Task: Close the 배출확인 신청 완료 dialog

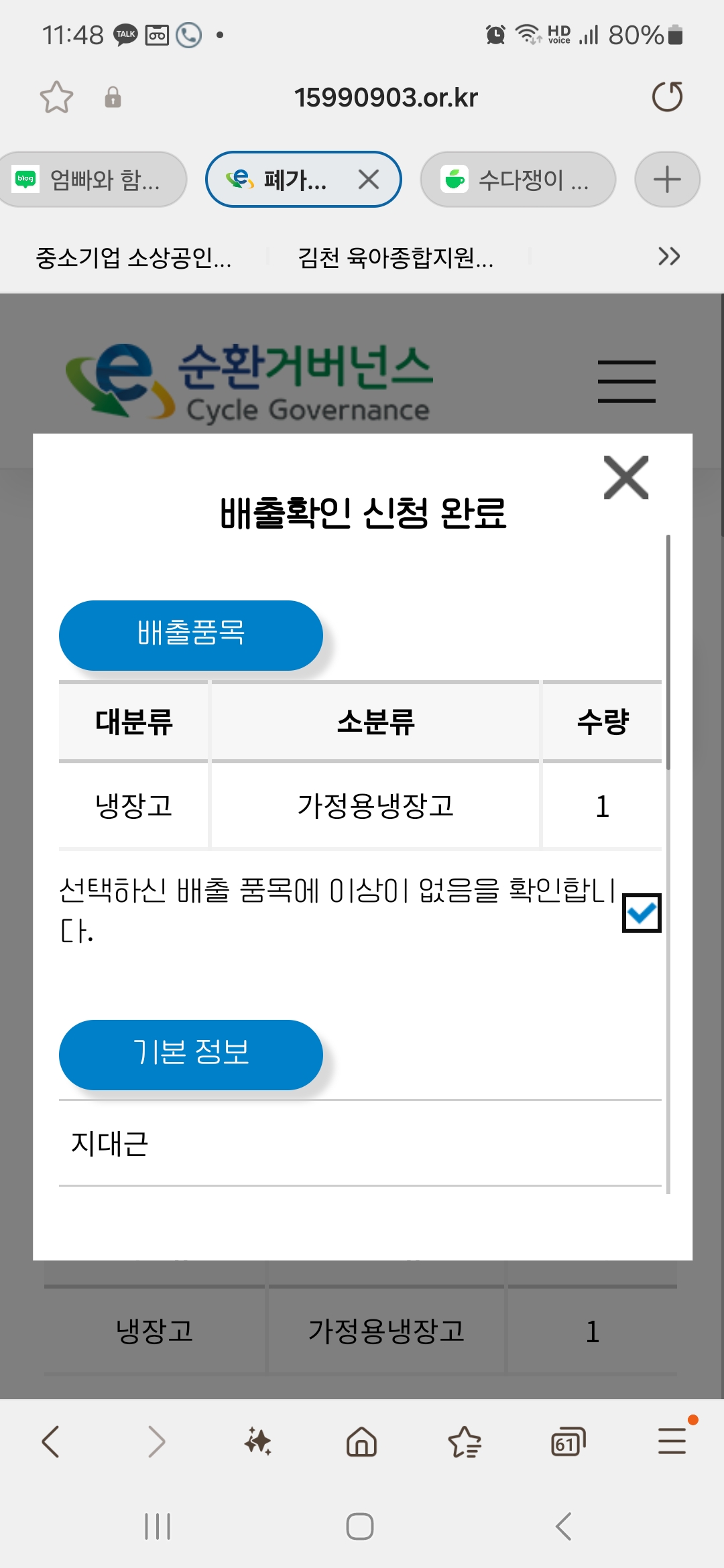Action: [x=626, y=478]
